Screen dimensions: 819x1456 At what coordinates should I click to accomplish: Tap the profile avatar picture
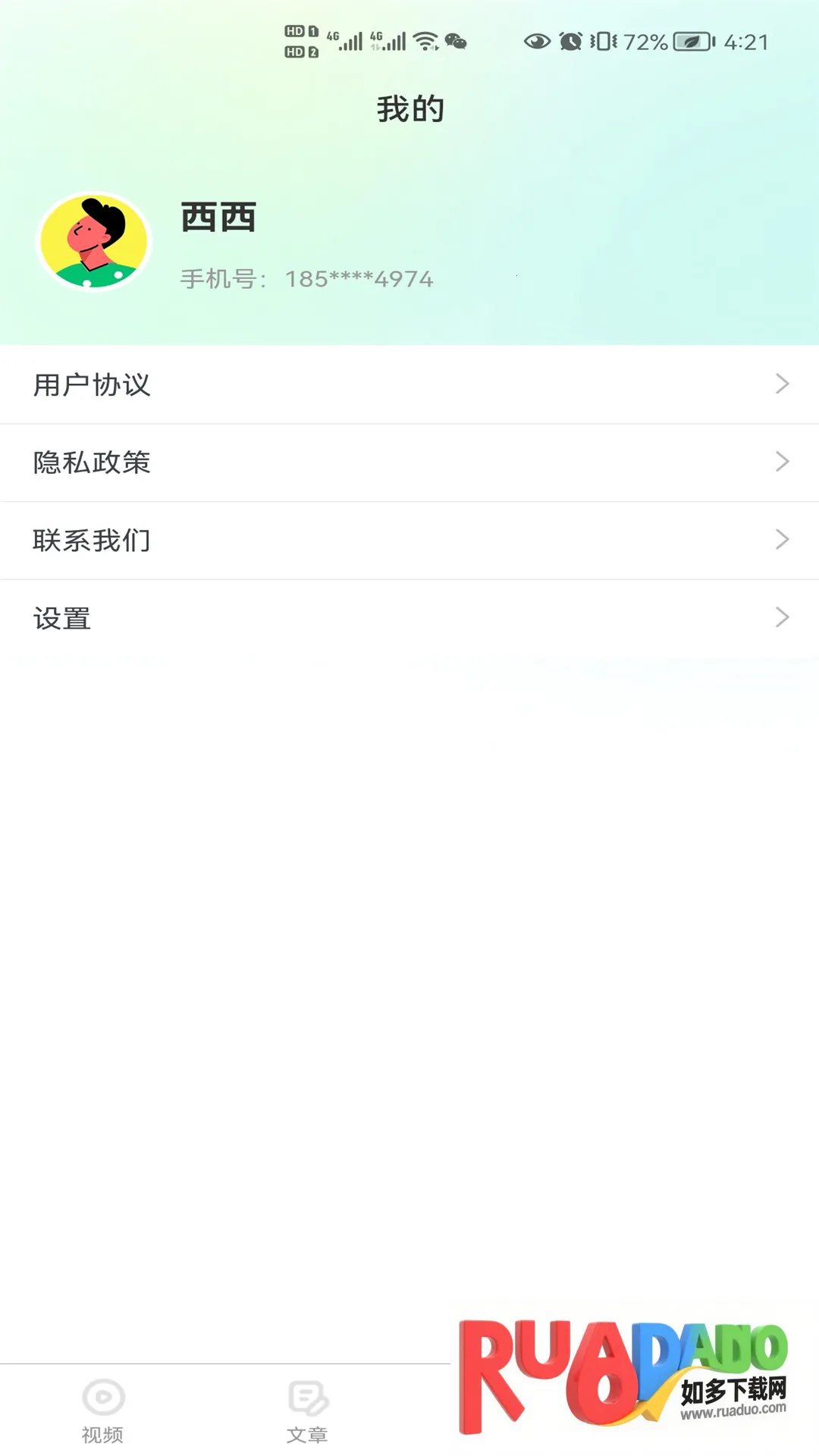(x=94, y=241)
